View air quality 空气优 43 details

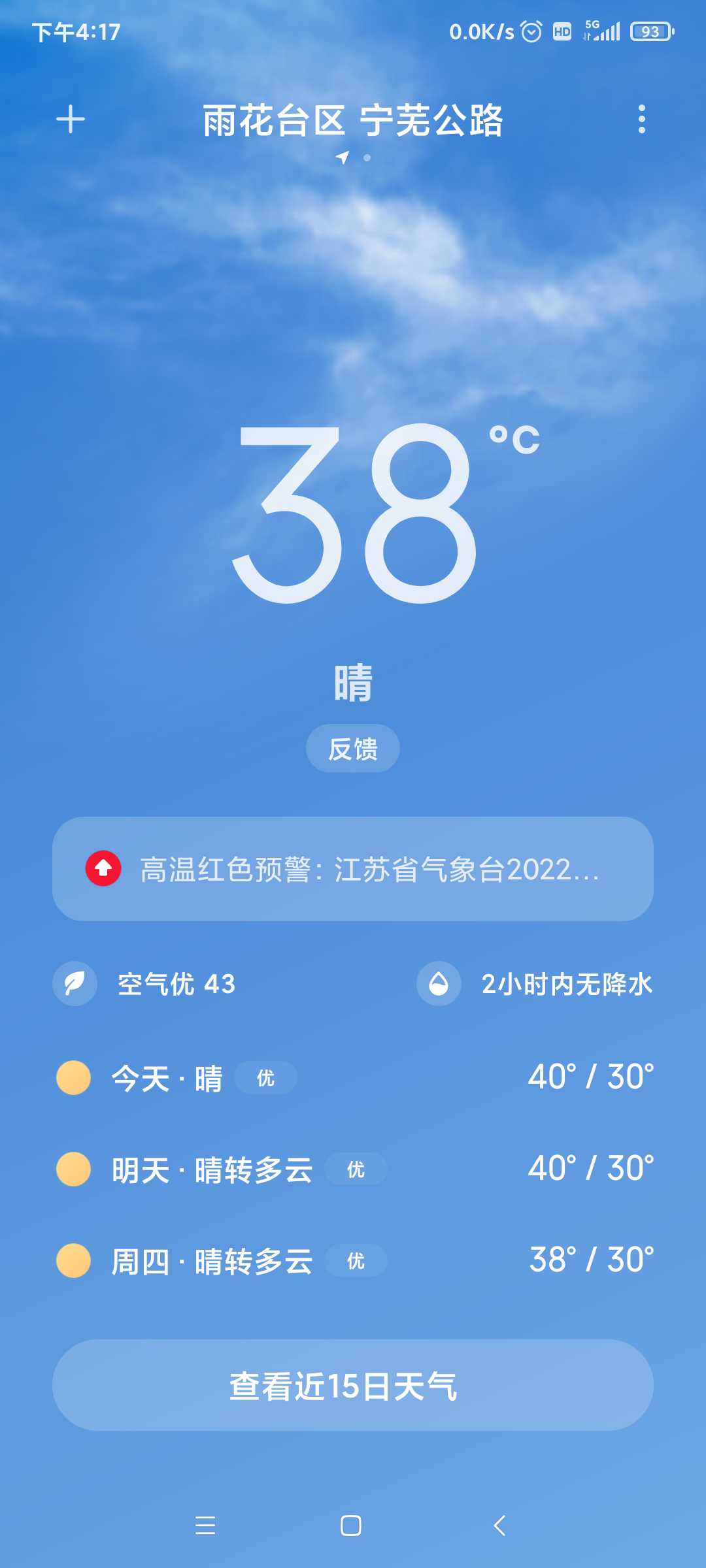tap(144, 983)
